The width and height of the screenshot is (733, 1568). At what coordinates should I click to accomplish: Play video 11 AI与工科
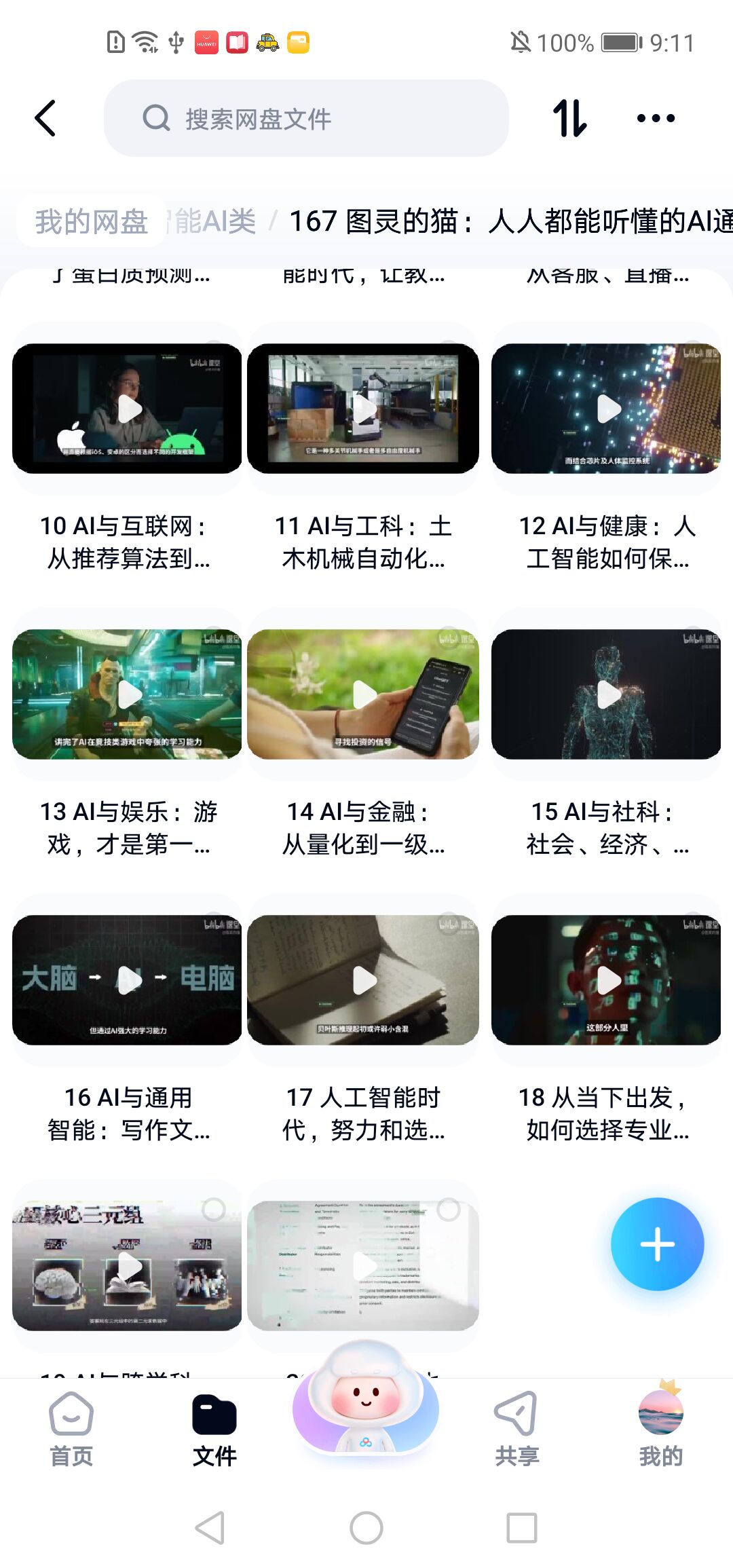tap(364, 409)
